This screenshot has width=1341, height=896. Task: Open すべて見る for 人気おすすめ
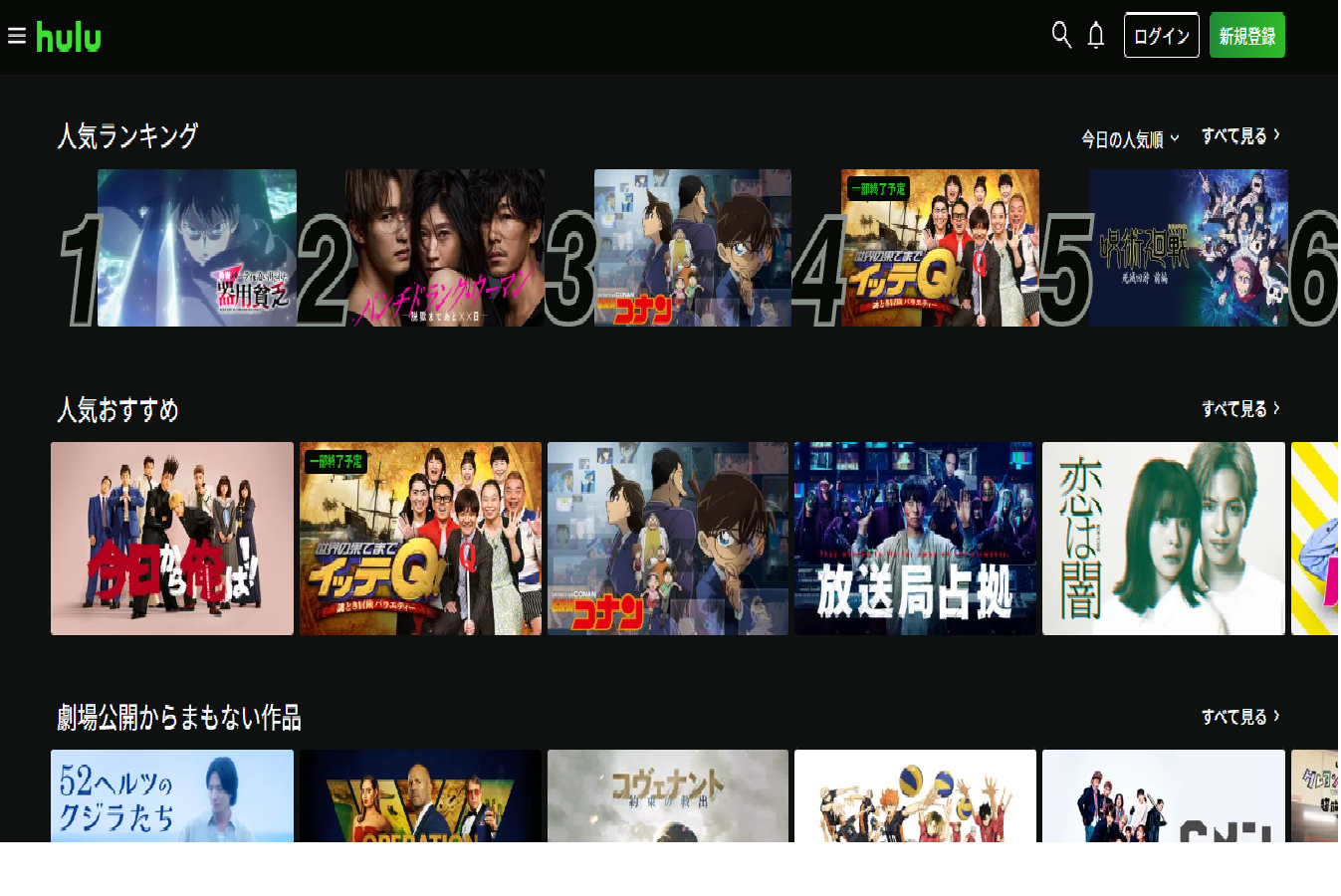tap(1239, 409)
